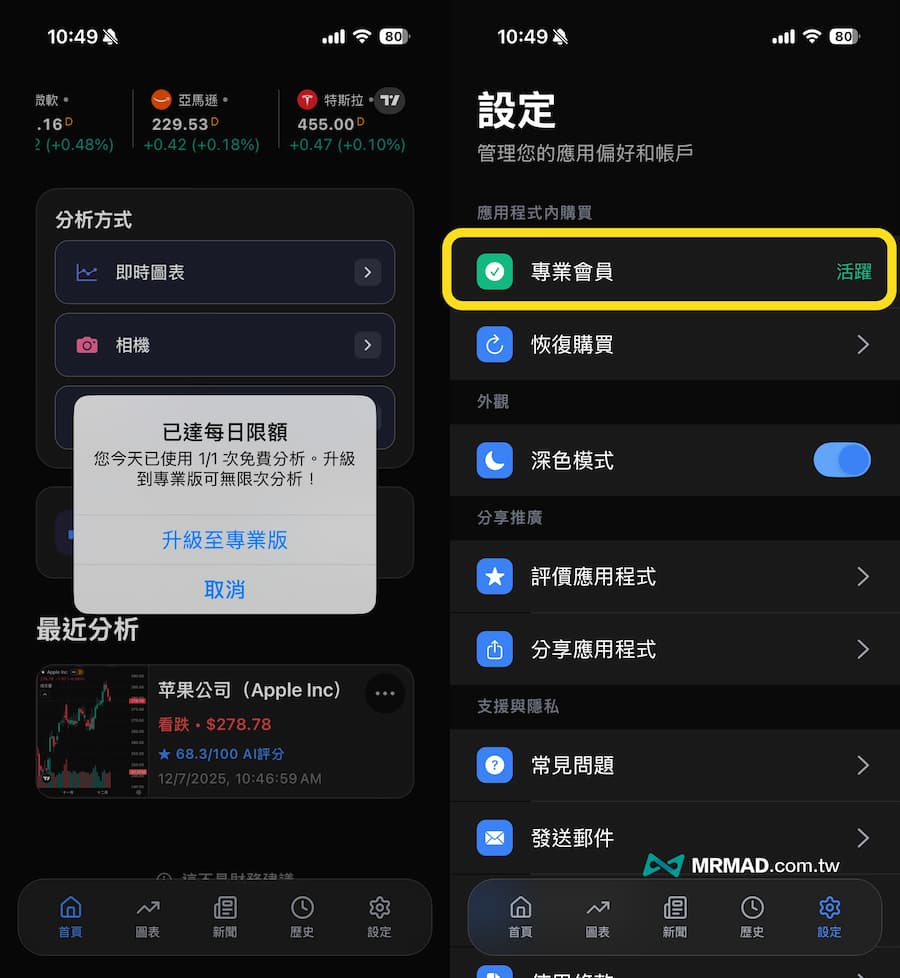The image size is (900, 978).
Task: Select the 即時圖表 line chart icon
Action: tap(87, 272)
